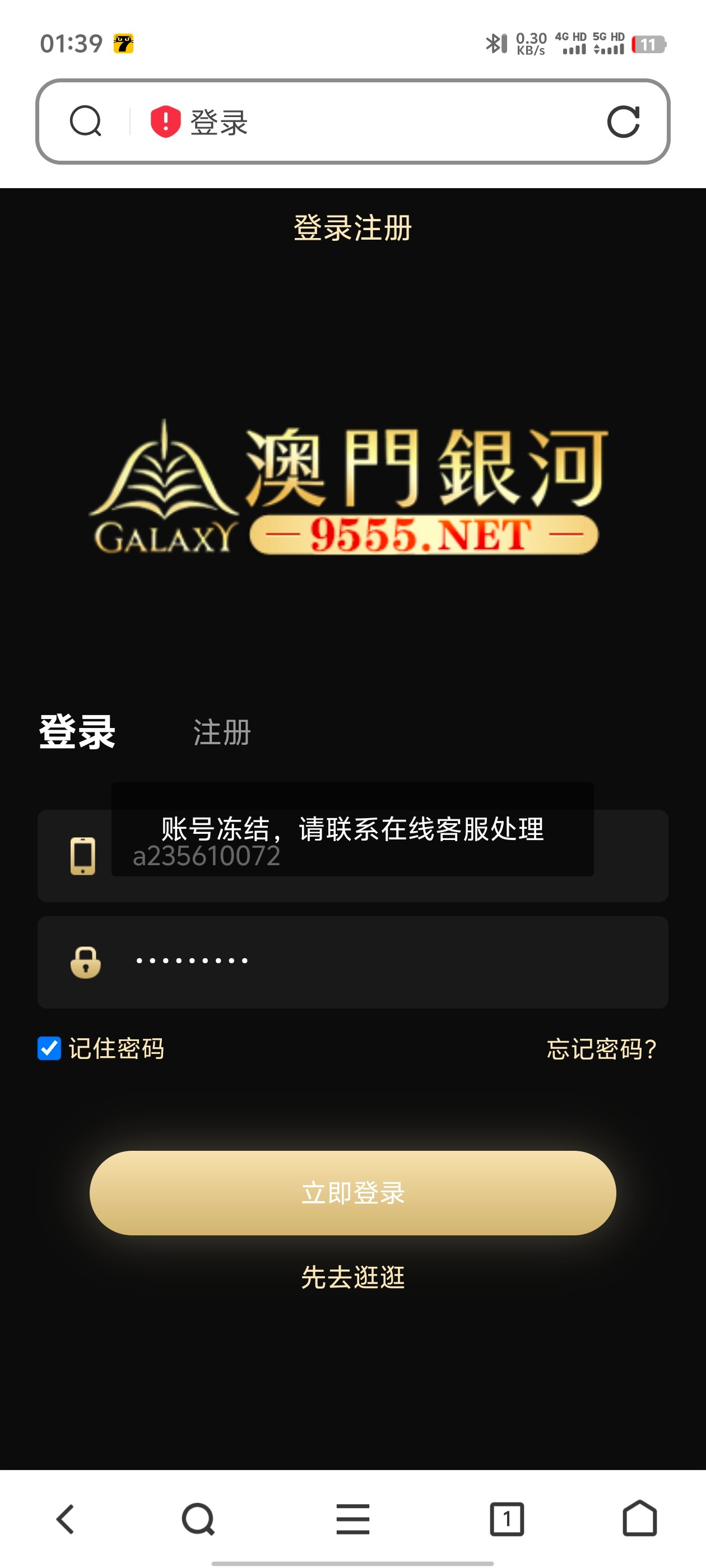Tap the 先去逛逛 link
This screenshot has height=1568, width=706.
click(352, 1276)
